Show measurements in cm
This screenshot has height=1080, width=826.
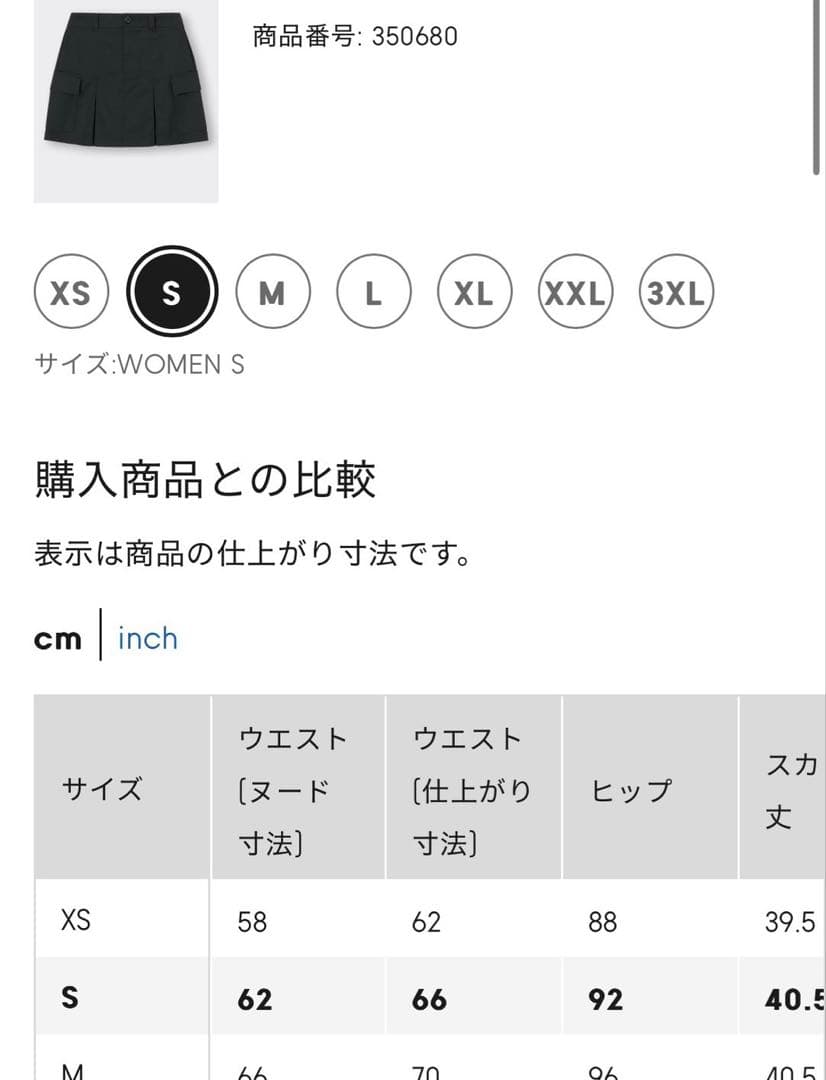[58, 639]
